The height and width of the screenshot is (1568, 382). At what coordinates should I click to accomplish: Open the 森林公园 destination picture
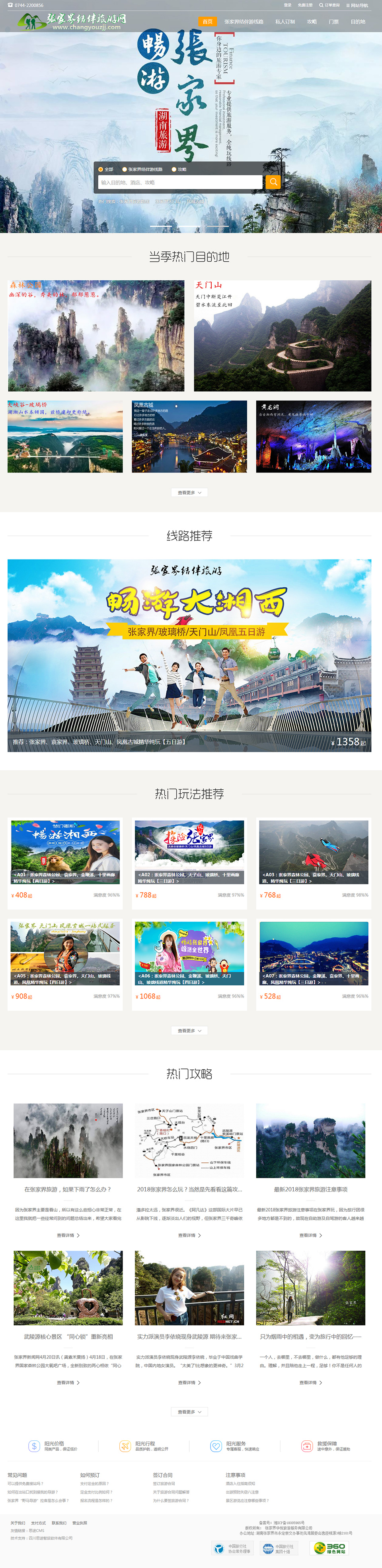95,335
